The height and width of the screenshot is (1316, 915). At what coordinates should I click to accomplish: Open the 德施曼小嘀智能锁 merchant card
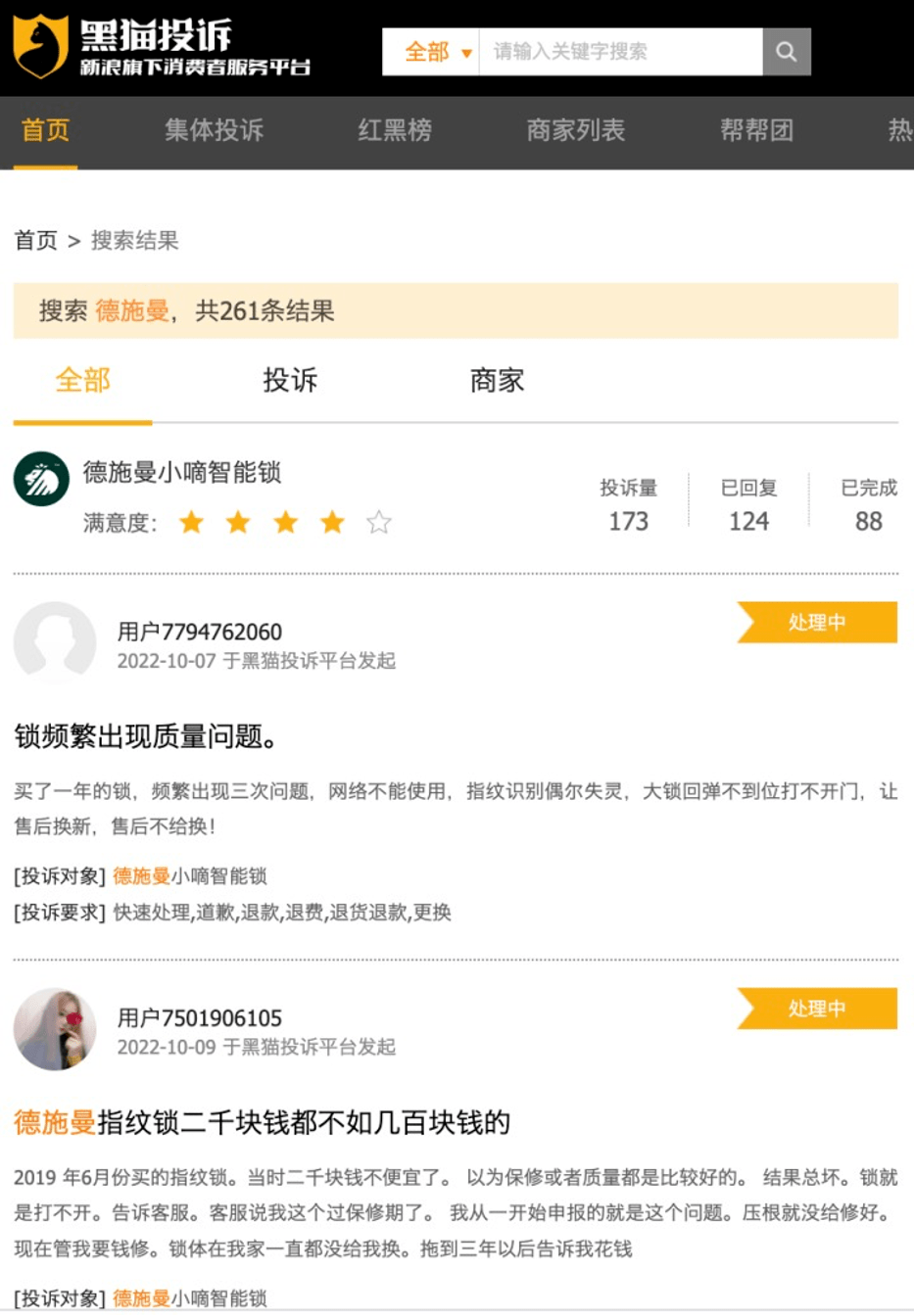coord(182,473)
